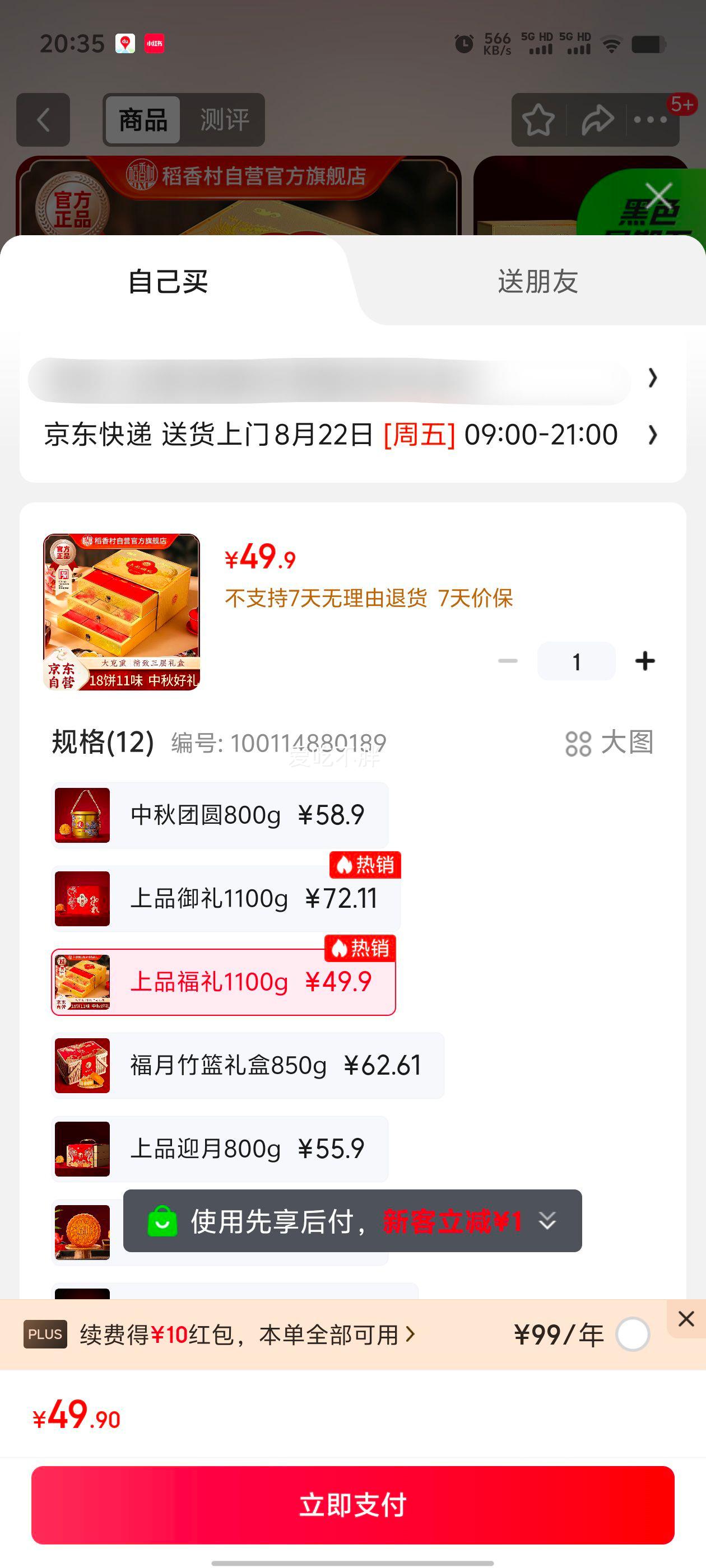Select the PLUS ¥99/年 renewal option

point(632,1335)
